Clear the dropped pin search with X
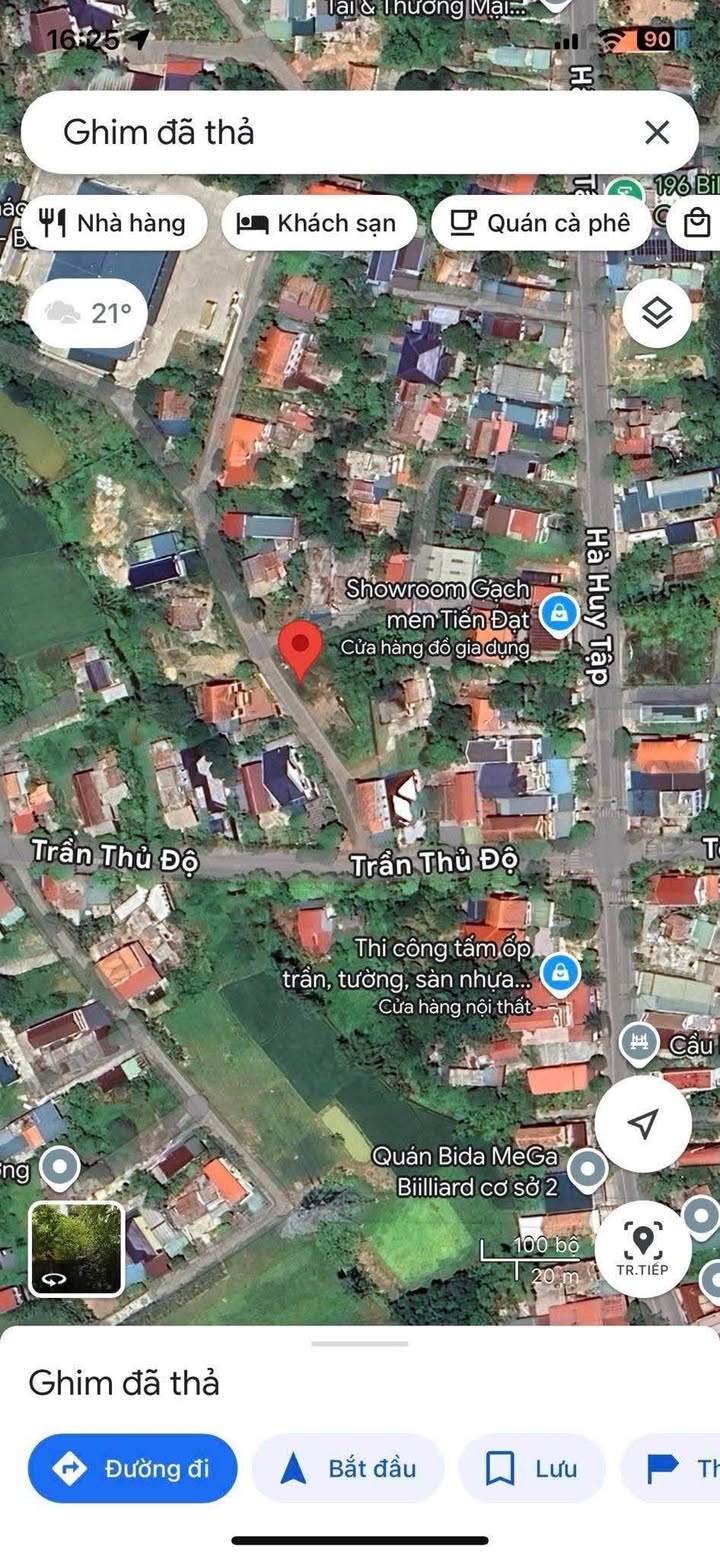This screenshot has height=1559, width=720. click(x=656, y=132)
